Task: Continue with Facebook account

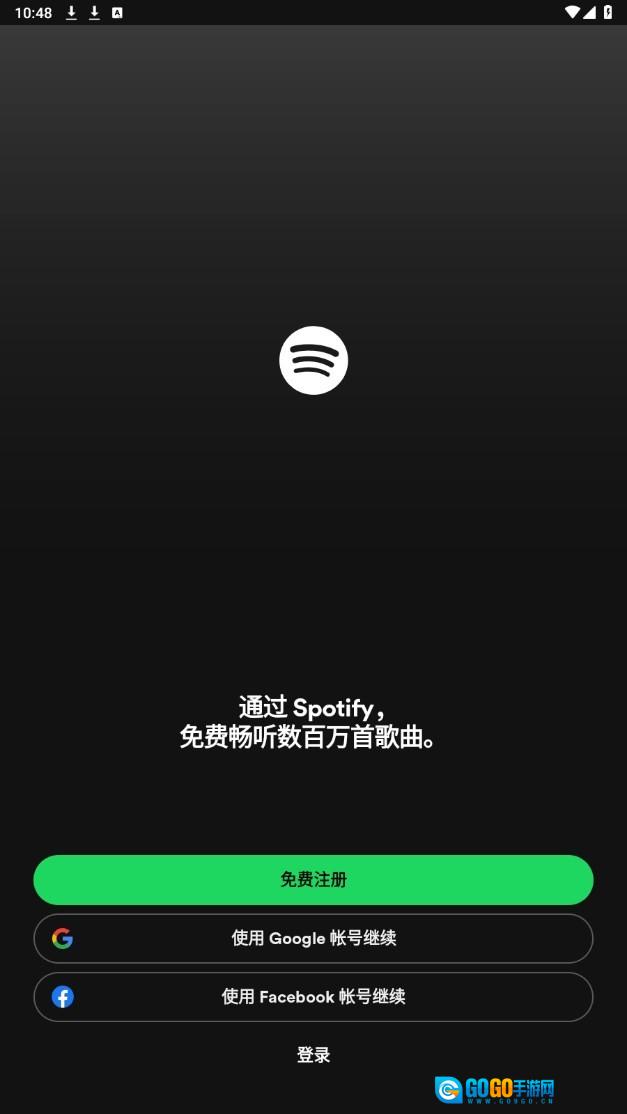Action: 313,997
